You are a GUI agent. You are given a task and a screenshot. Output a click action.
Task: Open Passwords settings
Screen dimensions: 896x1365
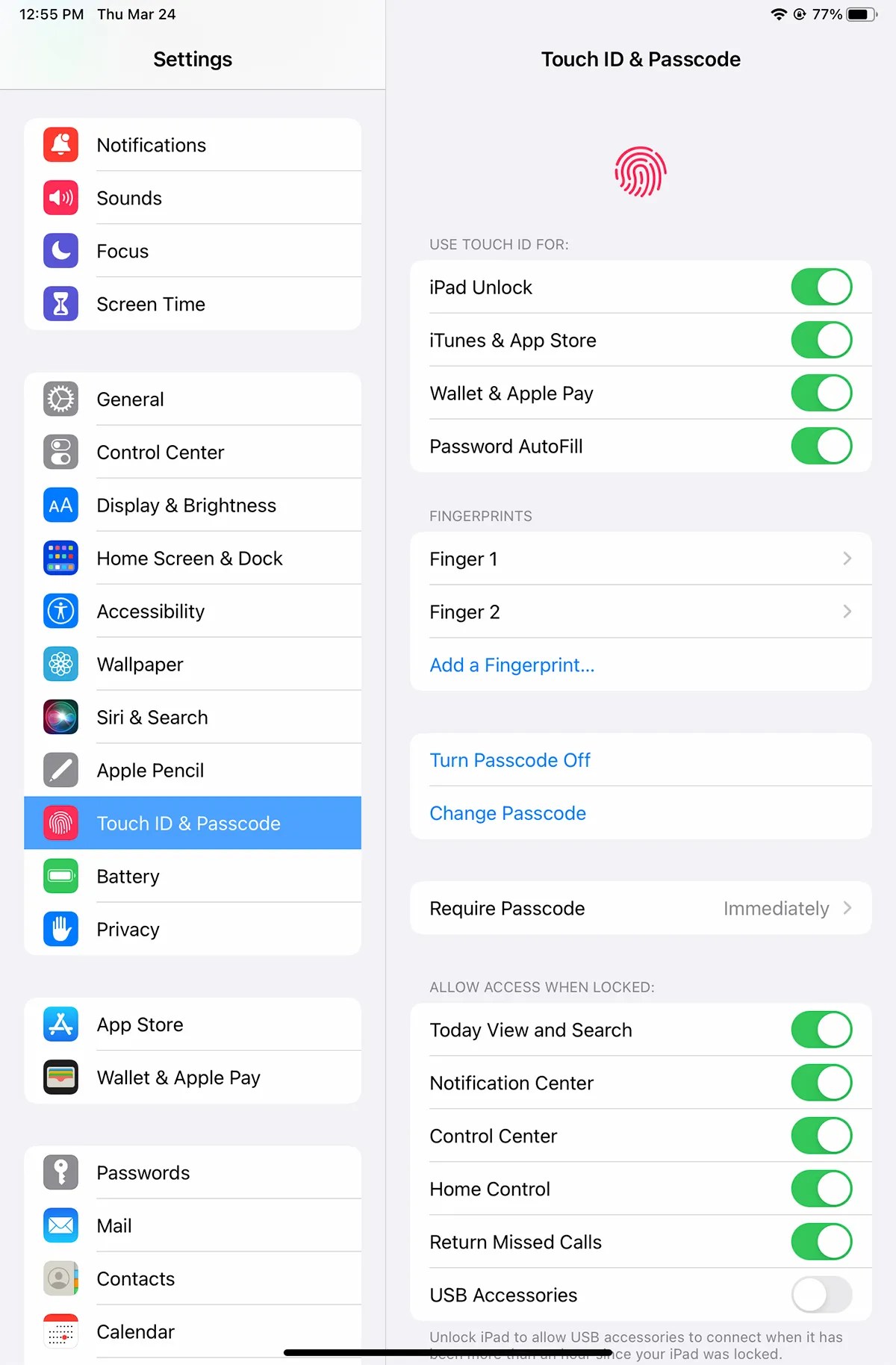[x=193, y=1172]
